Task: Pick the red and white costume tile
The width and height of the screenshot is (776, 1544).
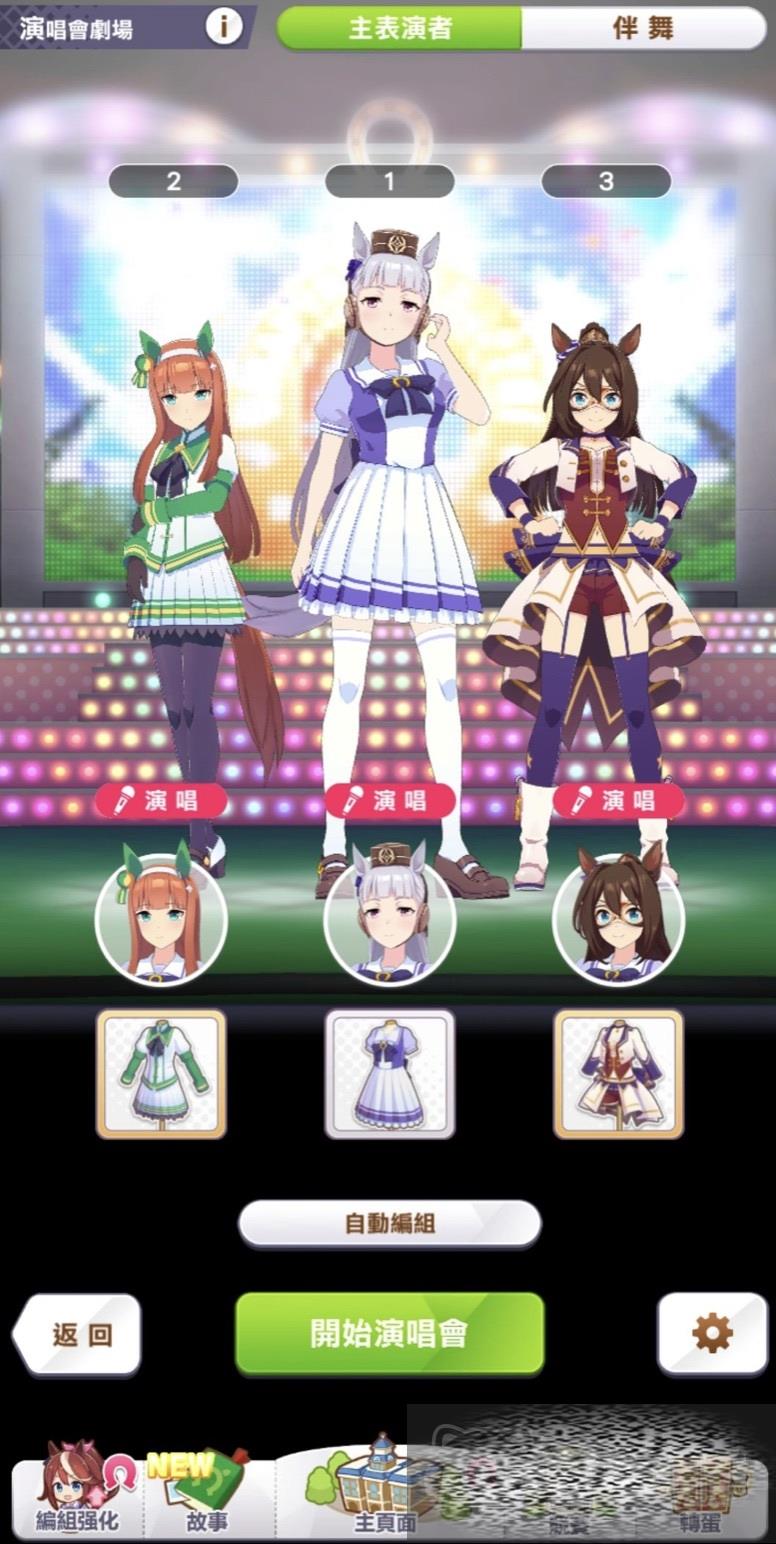Action: pyautogui.click(x=618, y=1074)
